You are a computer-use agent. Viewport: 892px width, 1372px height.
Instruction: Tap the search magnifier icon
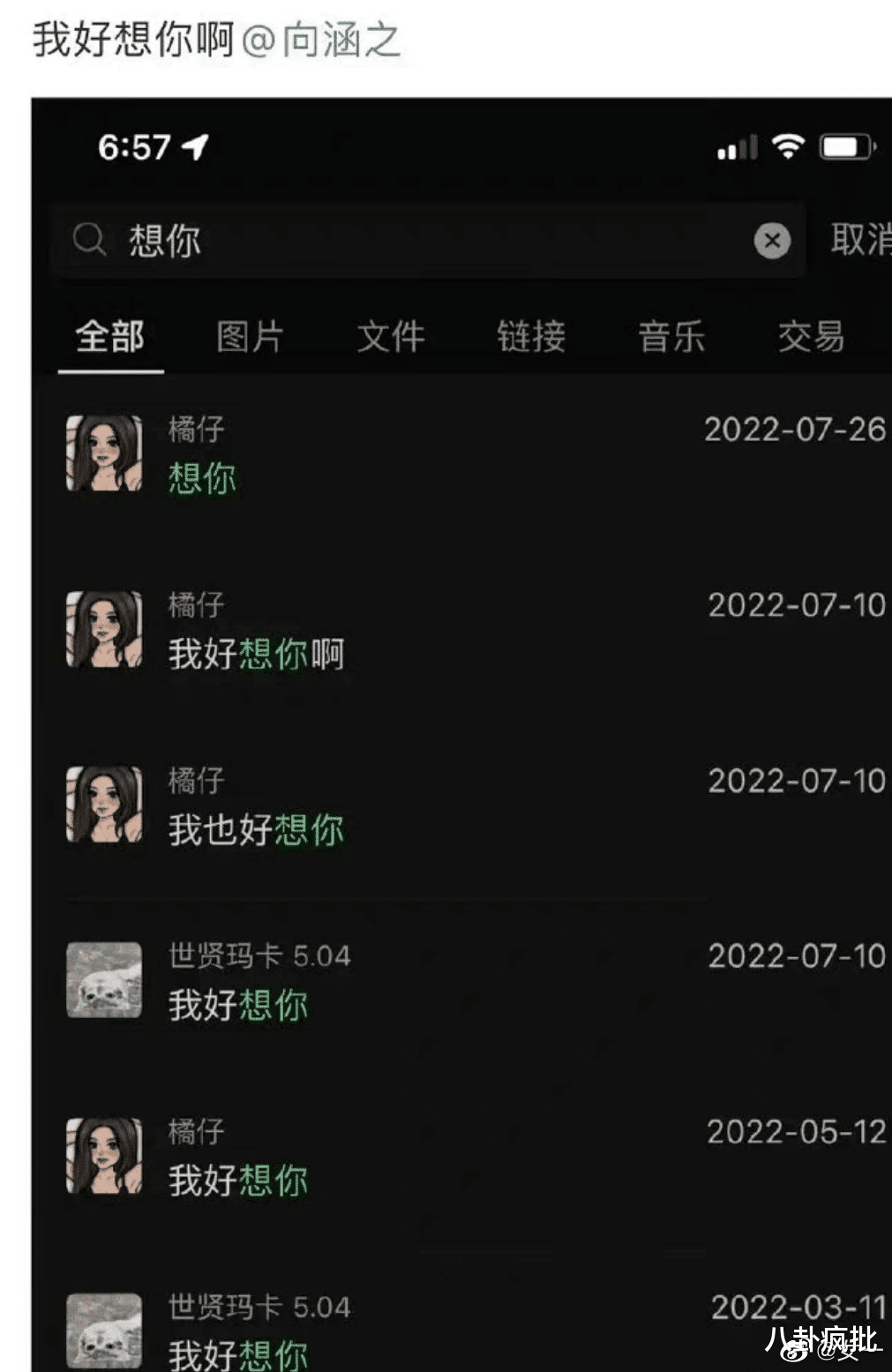point(88,241)
